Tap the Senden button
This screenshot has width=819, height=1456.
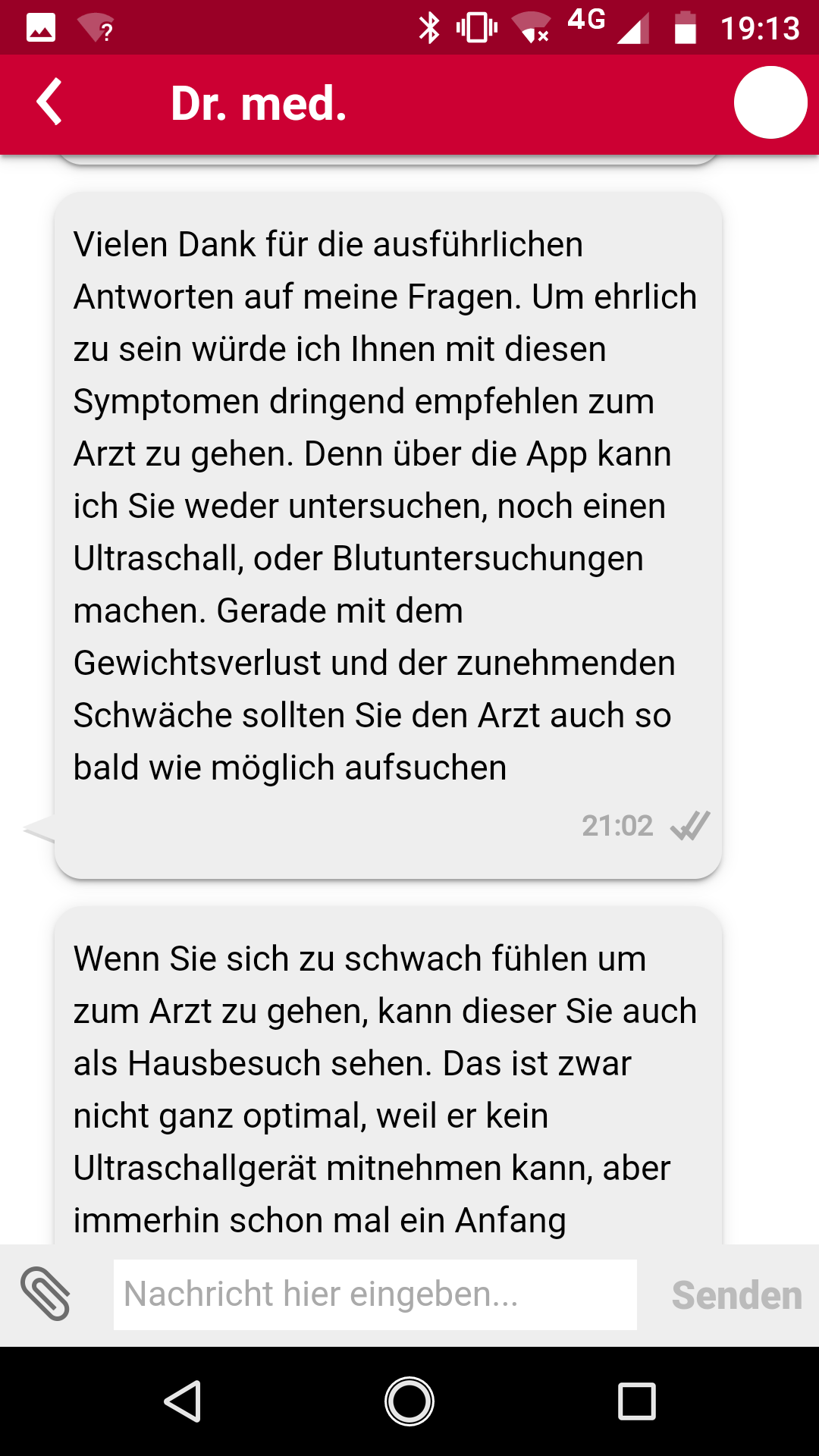pos(736,1294)
